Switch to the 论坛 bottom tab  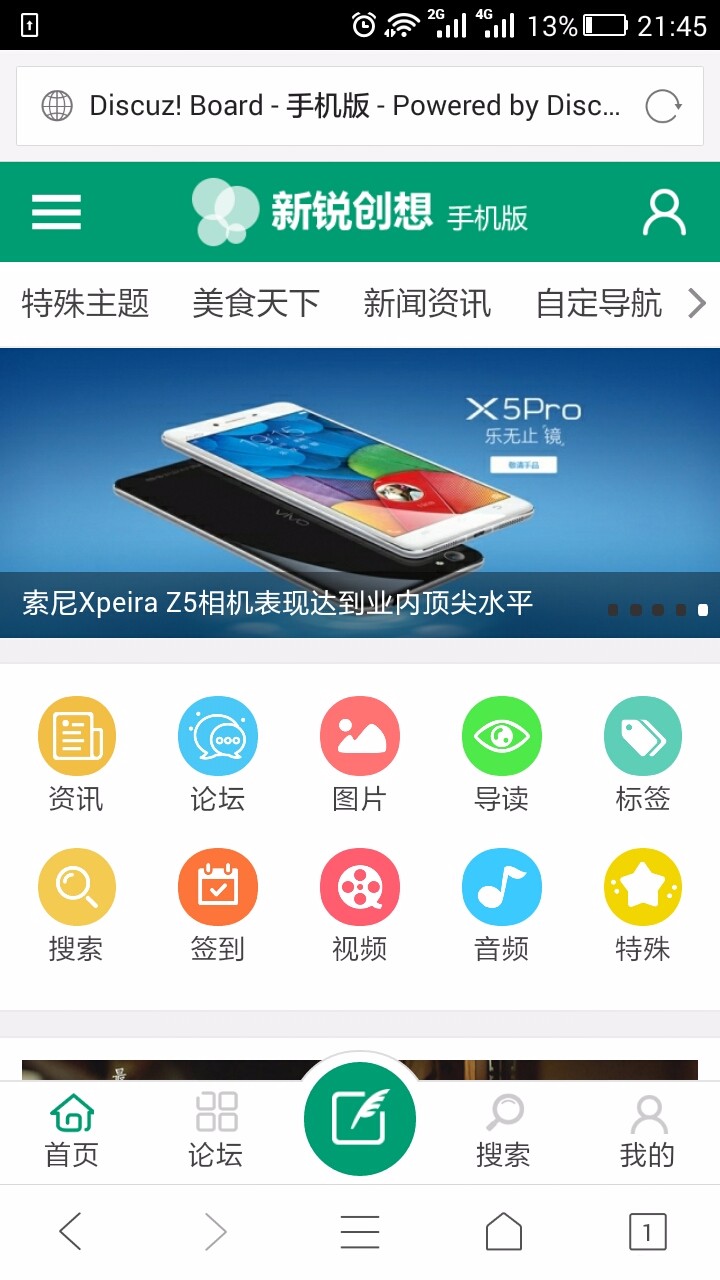[x=216, y=1131]
